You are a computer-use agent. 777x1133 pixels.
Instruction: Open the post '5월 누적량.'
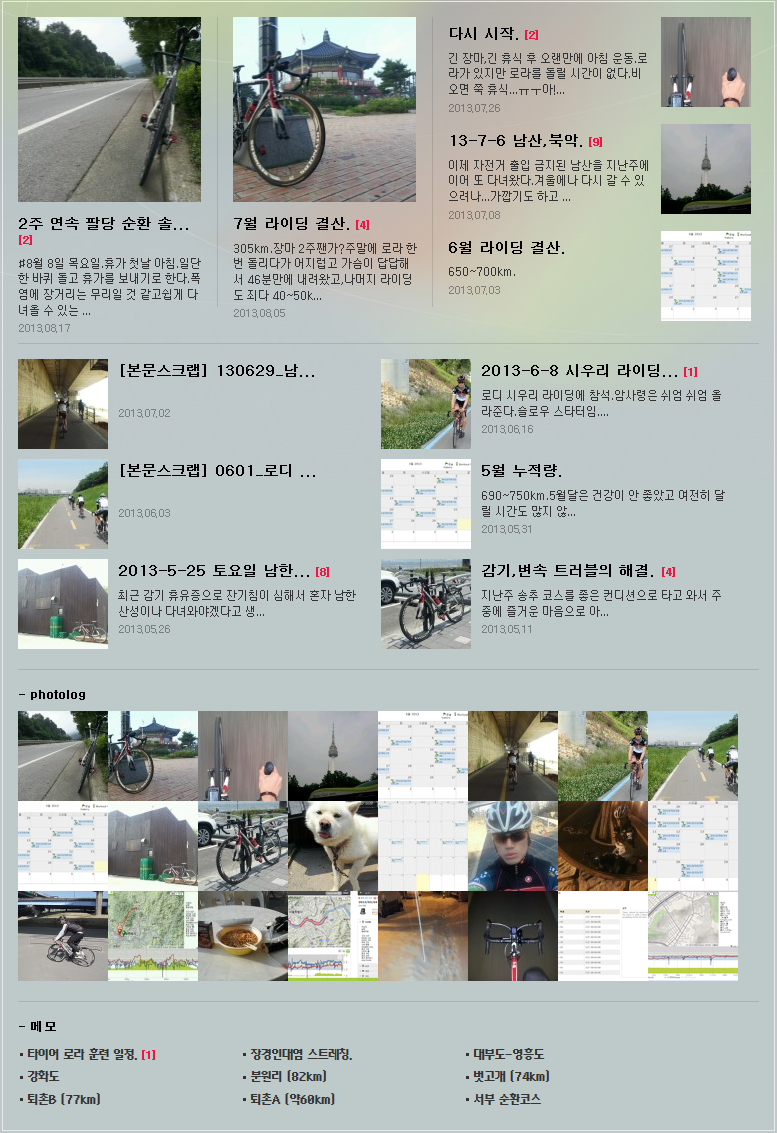point(521,471)
